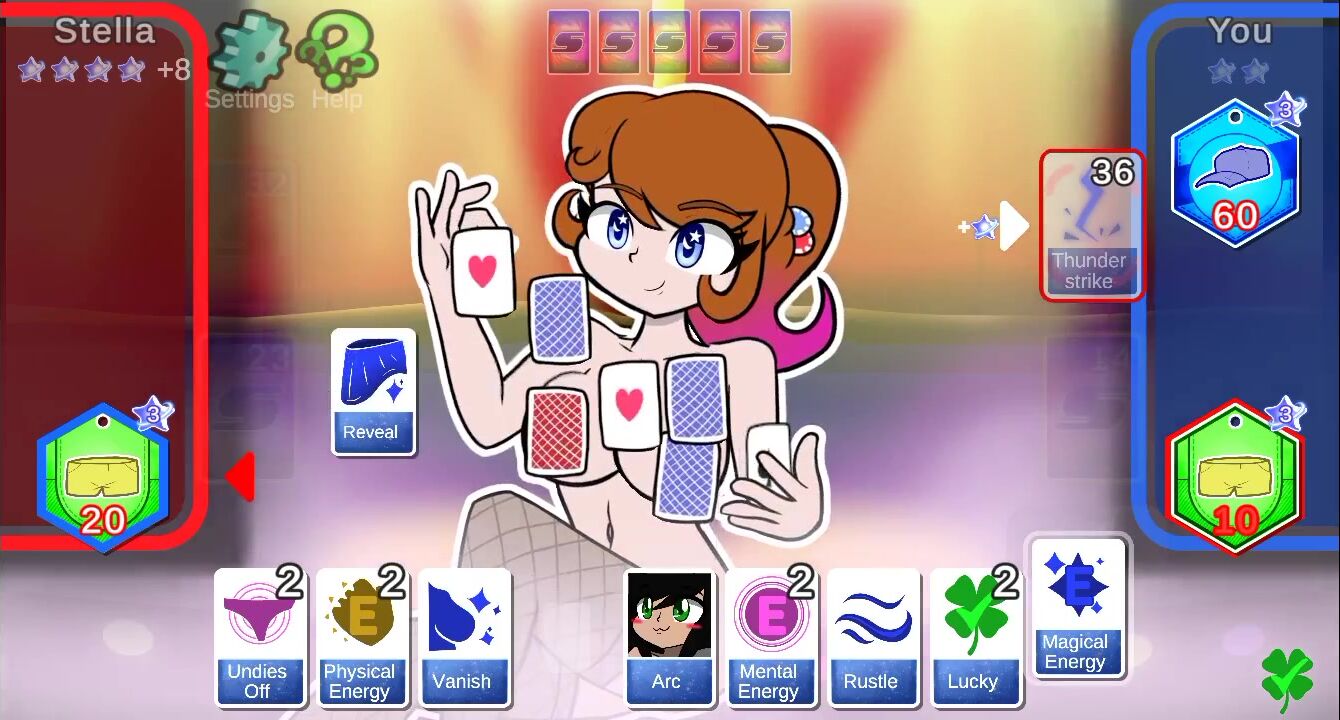The image size is (1340, 720).
Task: Play the Rustle card
Action: (872, 638)
